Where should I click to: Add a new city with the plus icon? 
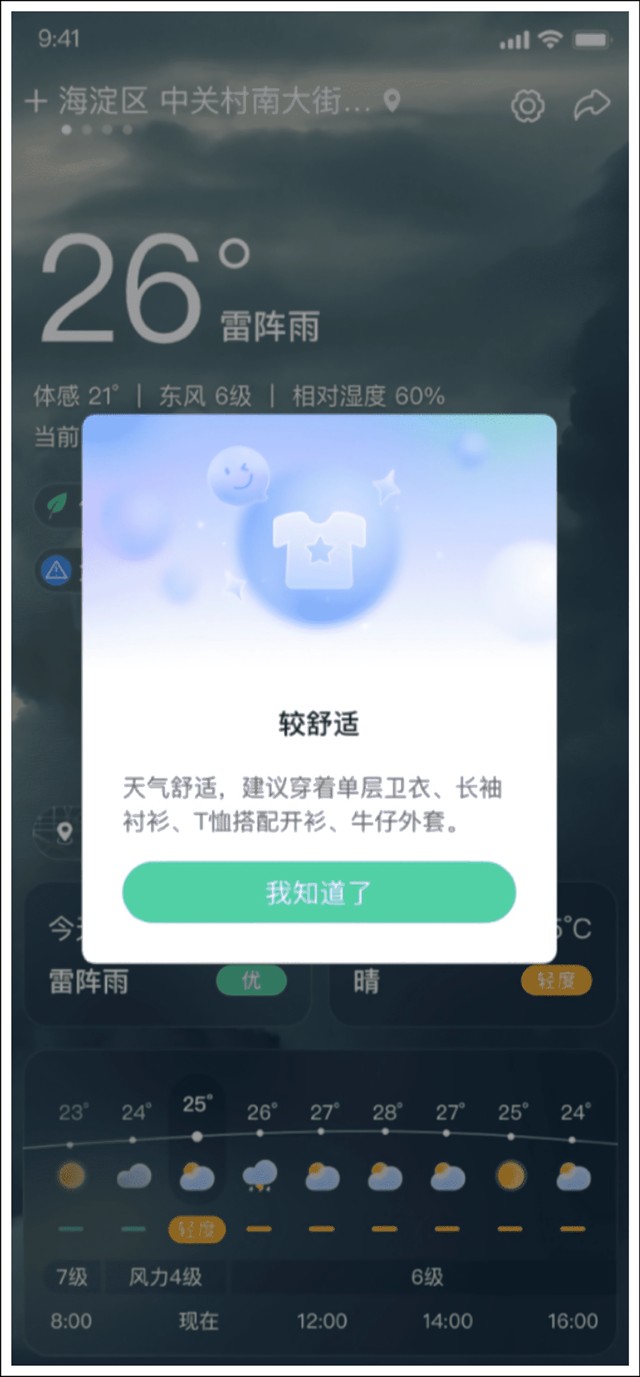pos(36,102)
